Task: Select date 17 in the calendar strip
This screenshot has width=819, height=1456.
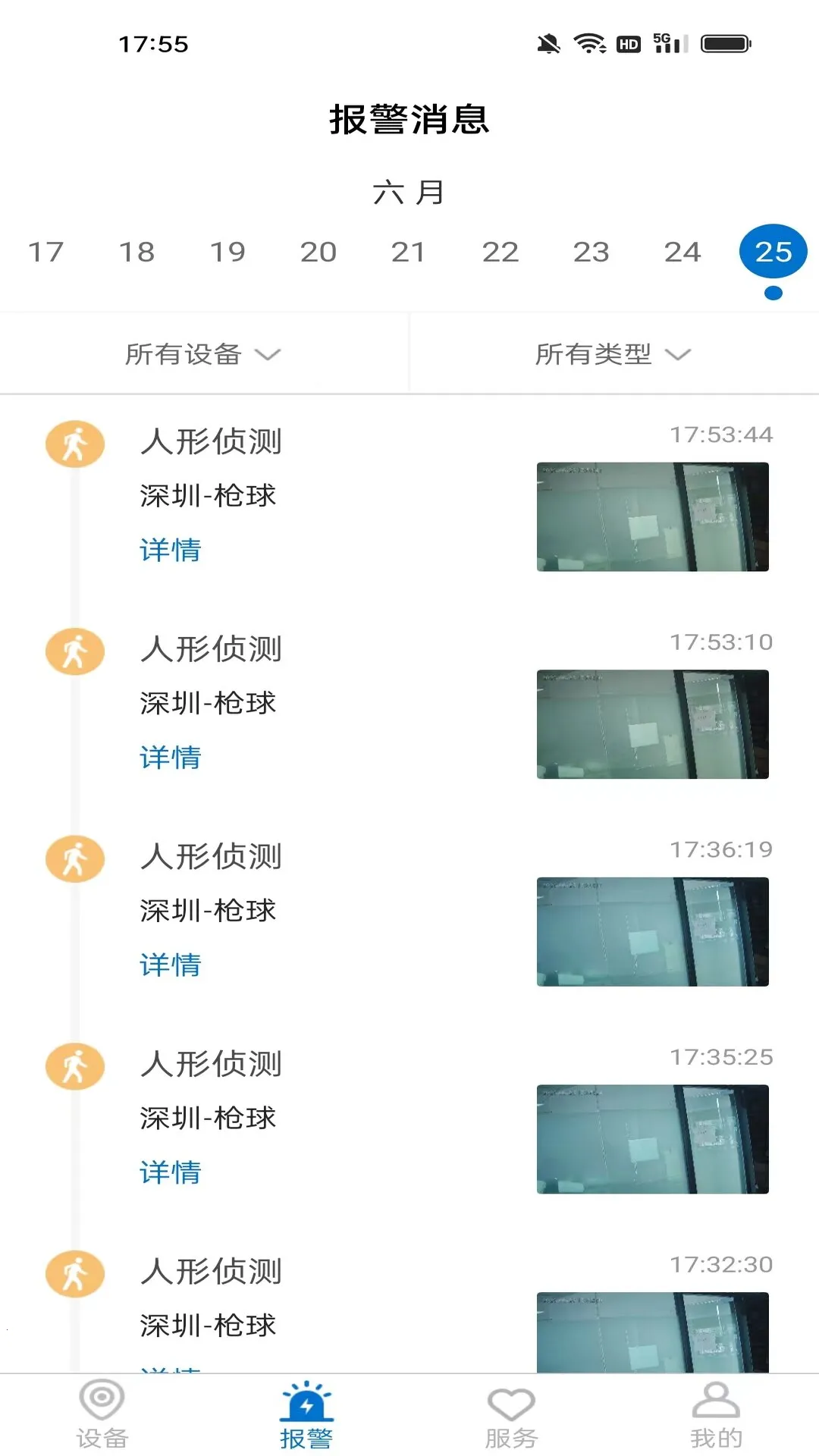Action: click(45, 252)
